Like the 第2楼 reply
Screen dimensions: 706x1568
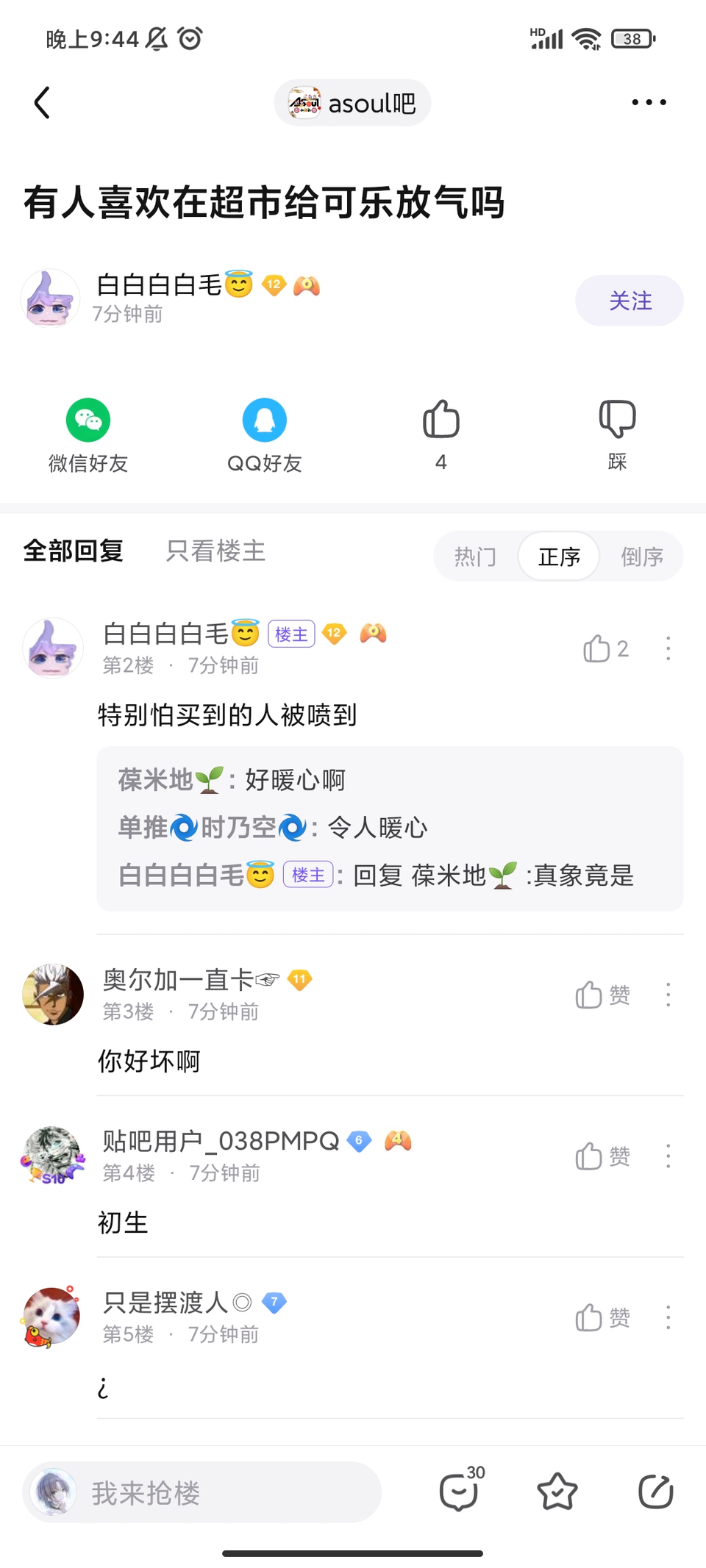tap(605, 649)
